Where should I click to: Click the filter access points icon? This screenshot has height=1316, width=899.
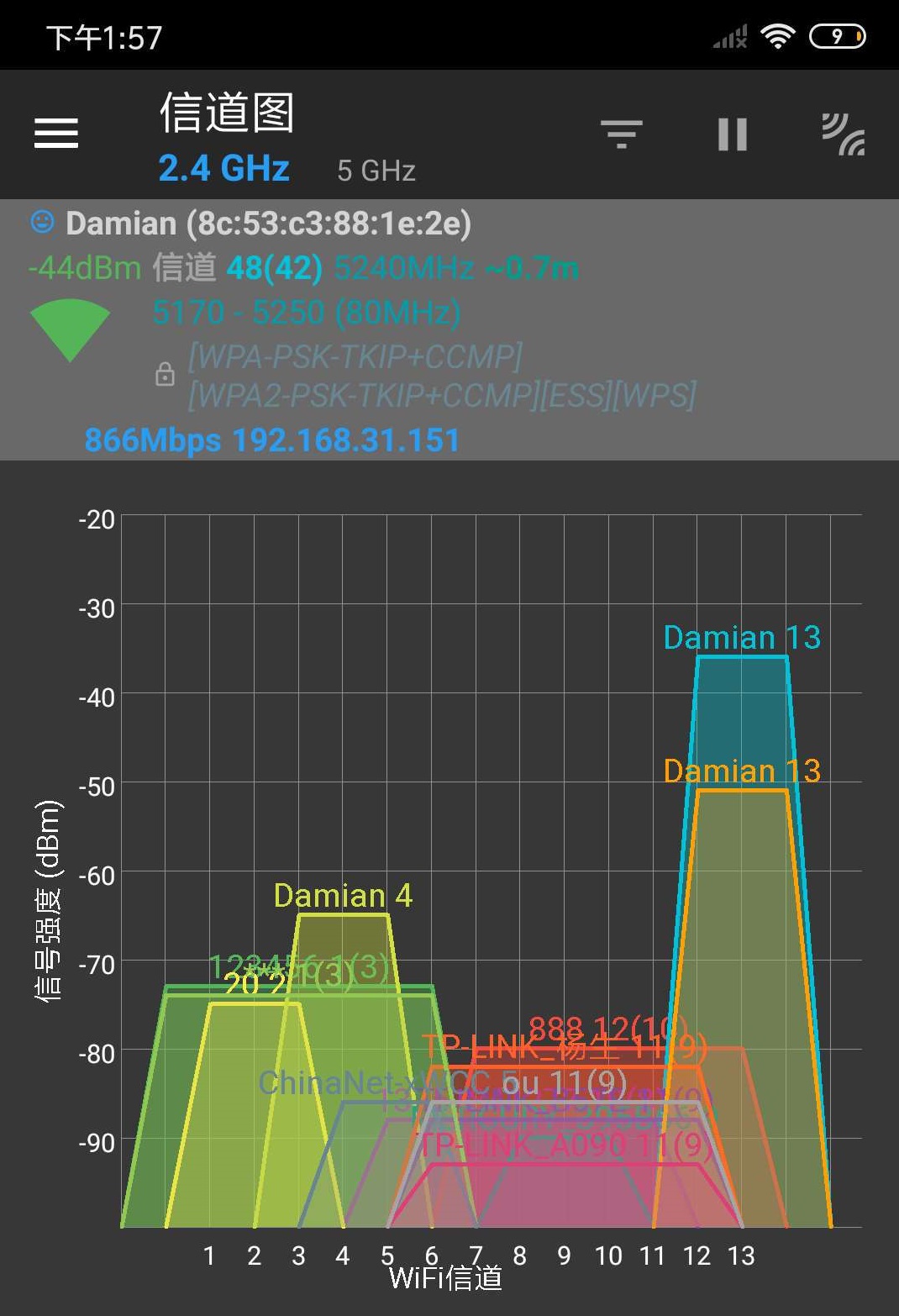(x=621, y=133)
